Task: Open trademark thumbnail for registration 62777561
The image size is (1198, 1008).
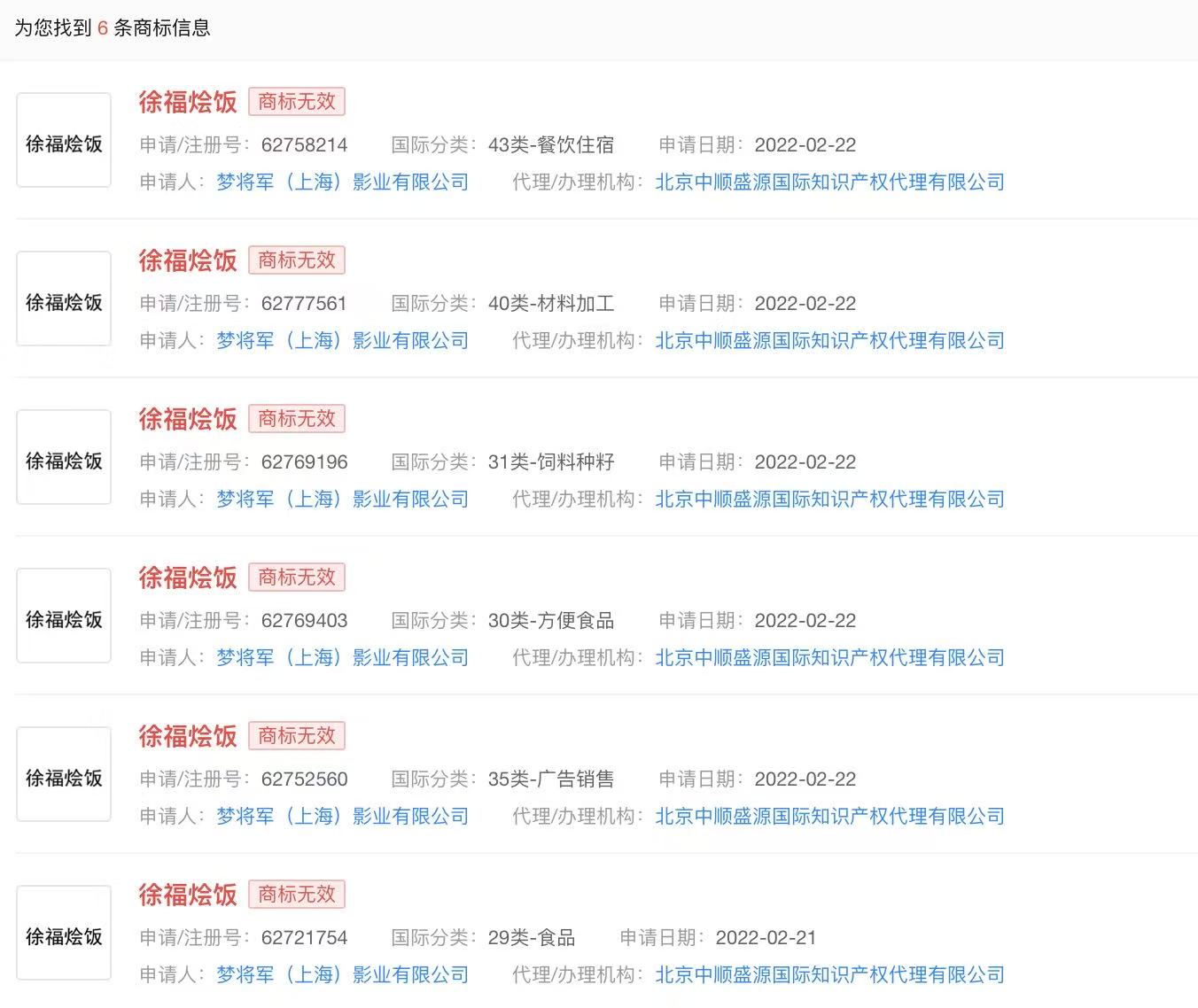Action: coord(64,299)
